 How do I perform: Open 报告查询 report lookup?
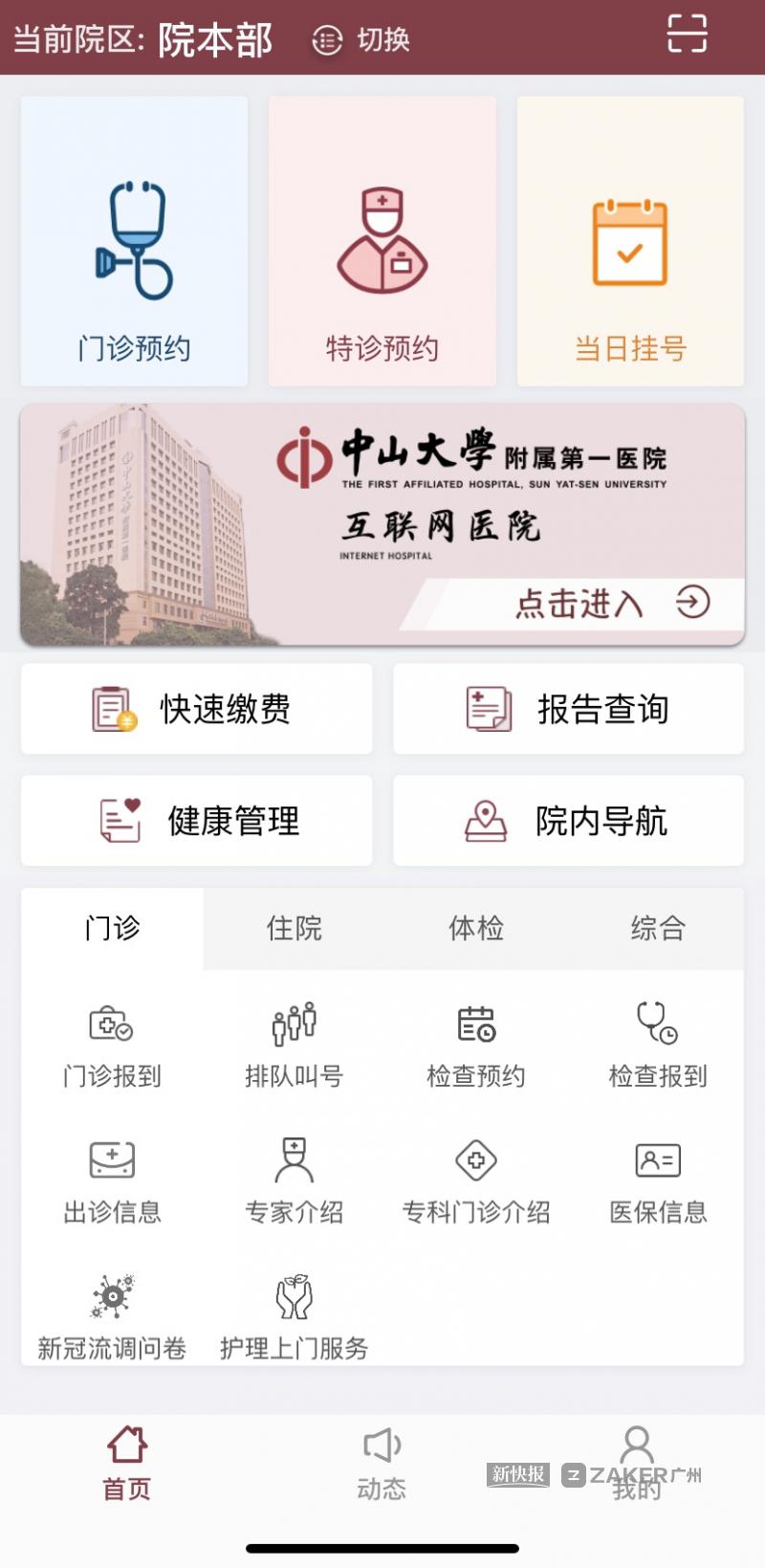pos(568,709)
